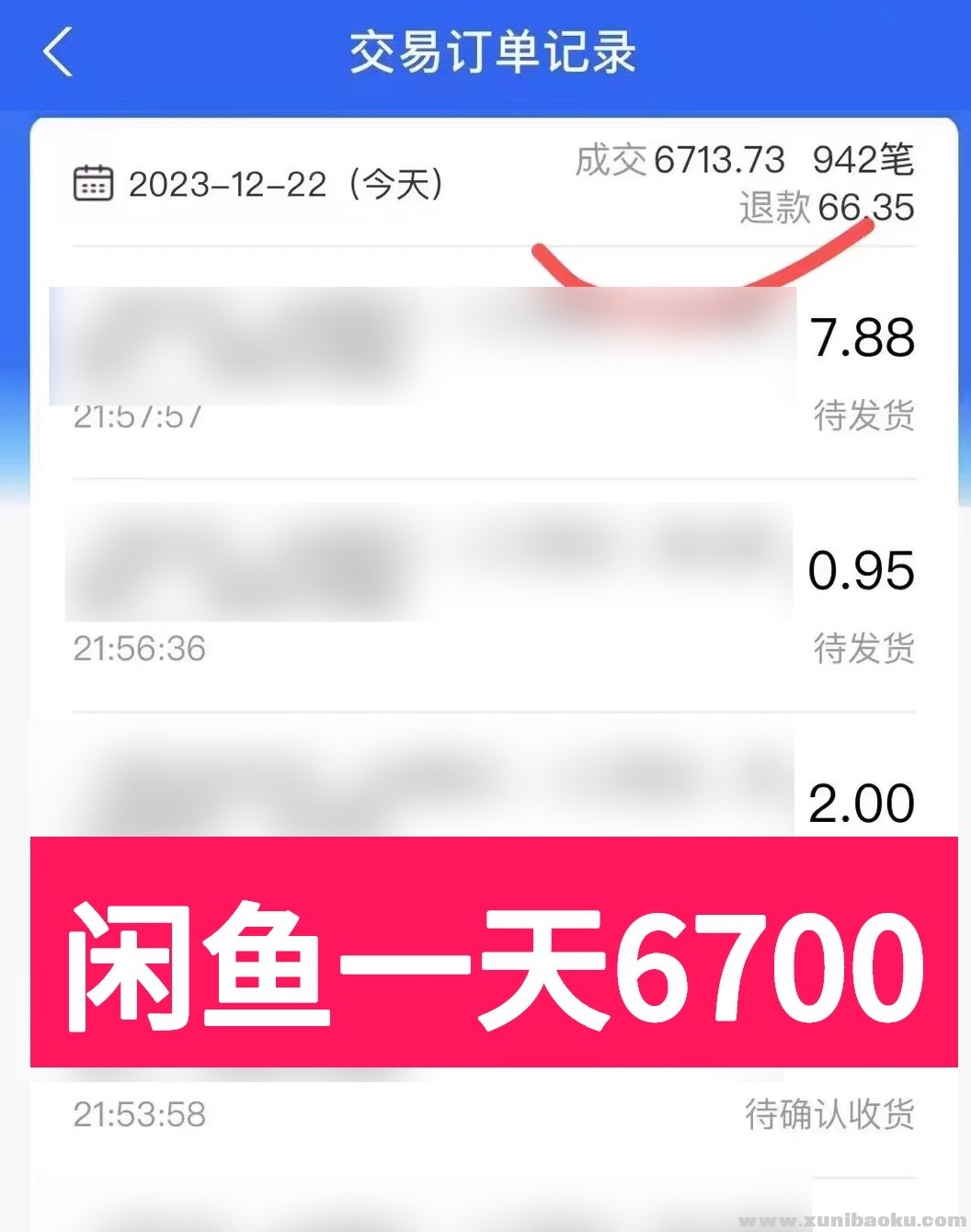Select the calendar icon beside the date
This screenshot has width=971, height=1232.
(x=93, y=182)
